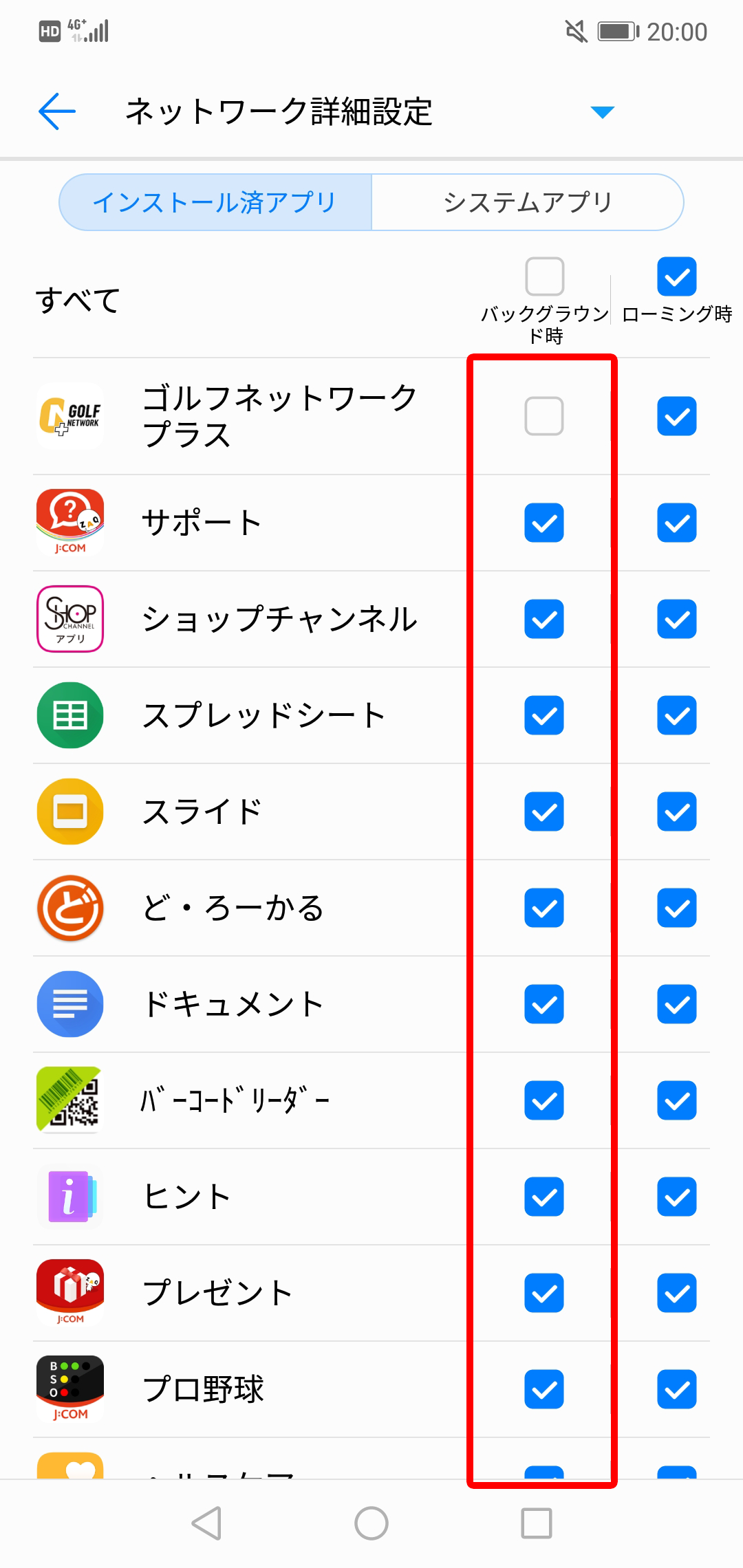The width and height of the screenshot is (743, 1568).
Task: Select the インストール済アプリ tab
Action: (x=215, y=202)
